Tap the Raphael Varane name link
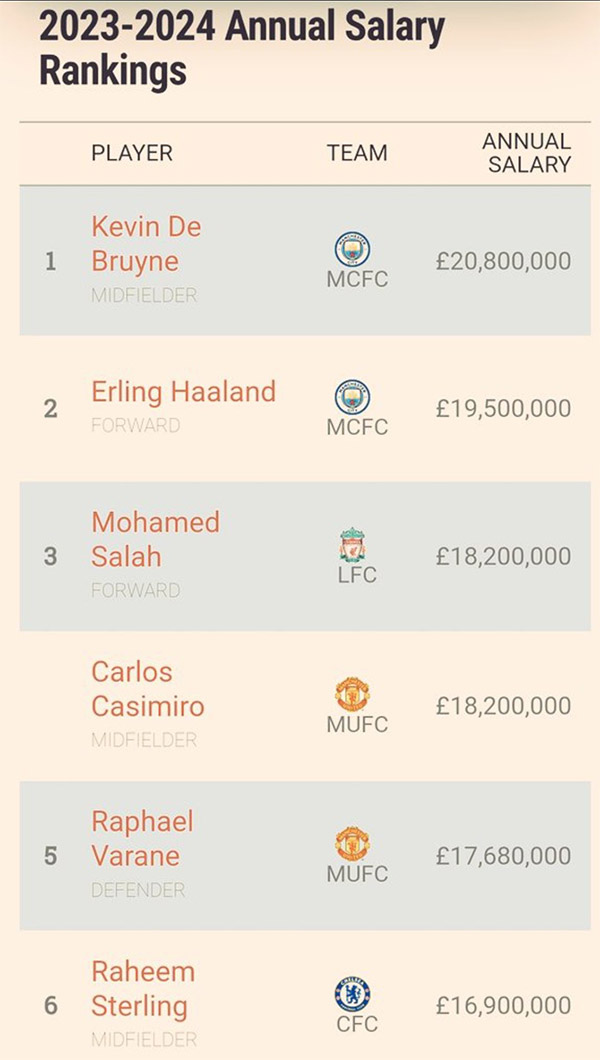 (142, 839)
